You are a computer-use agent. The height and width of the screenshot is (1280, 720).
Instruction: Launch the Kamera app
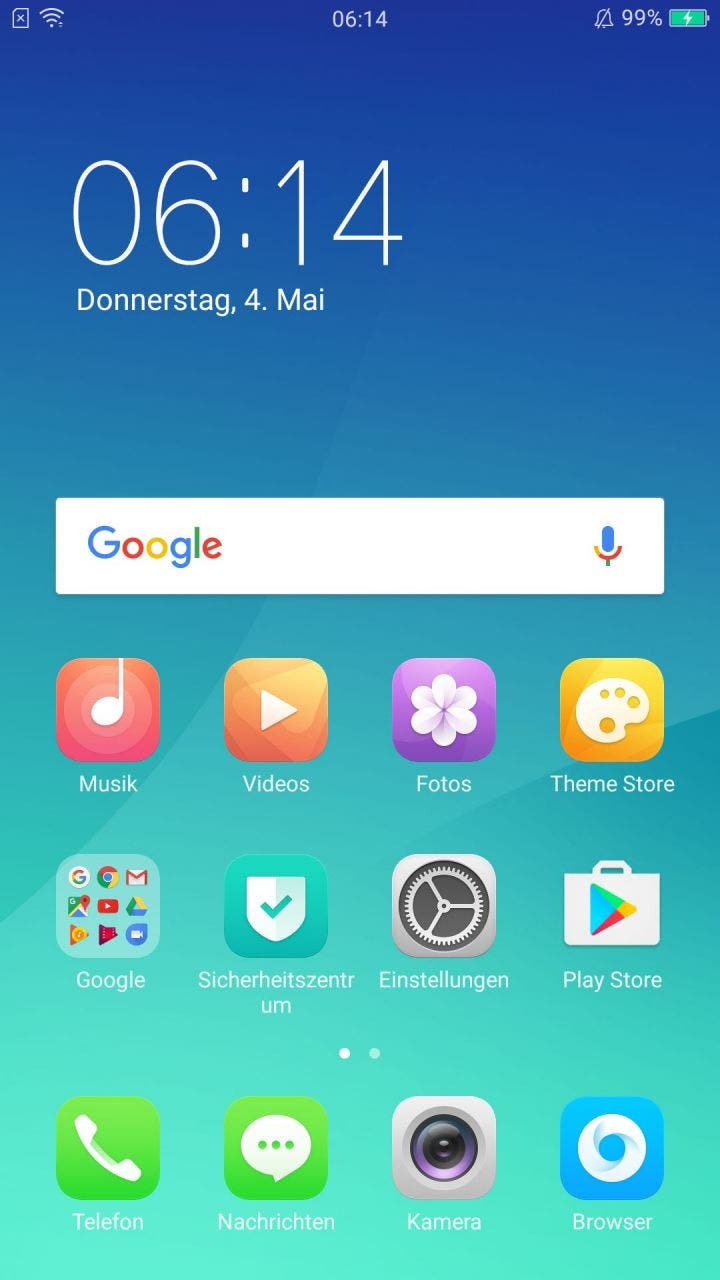click(x=444, y=1148)
